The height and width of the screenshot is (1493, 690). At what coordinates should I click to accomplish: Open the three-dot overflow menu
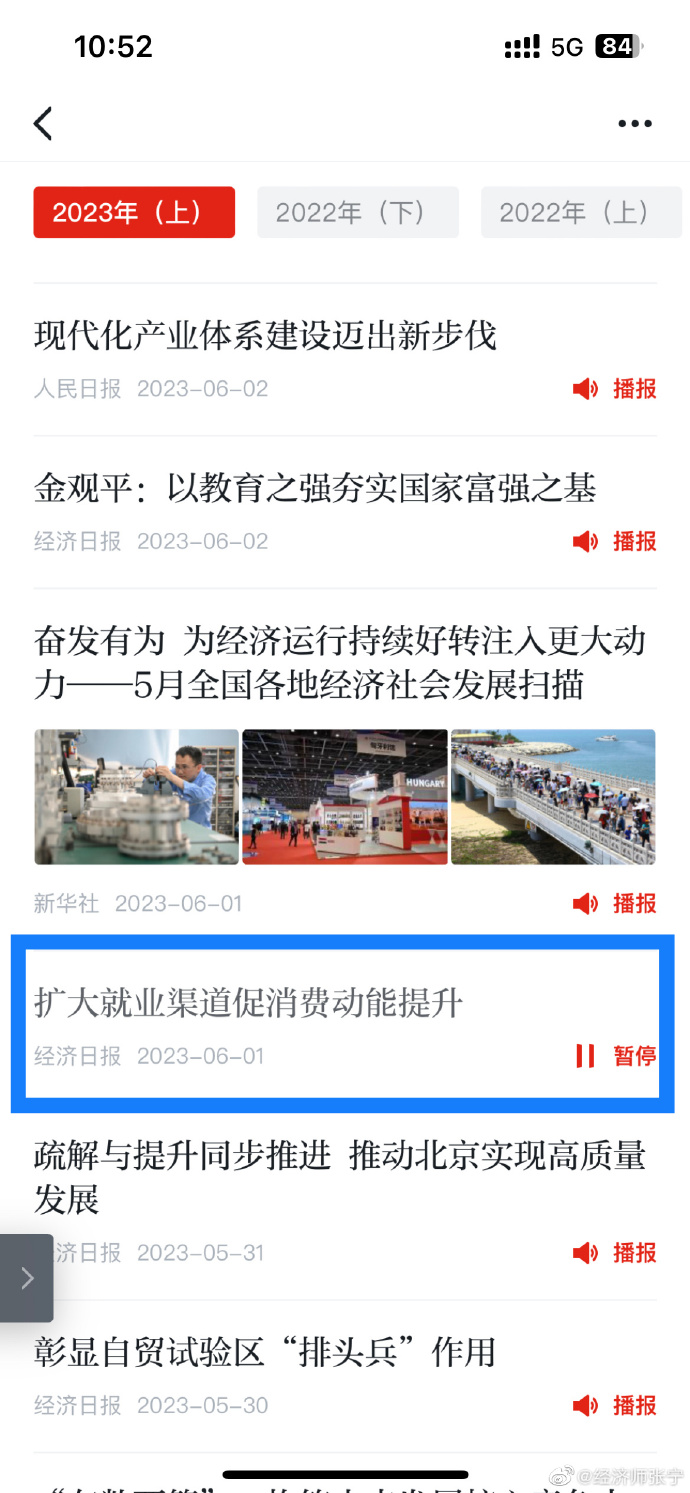point(635,124)
